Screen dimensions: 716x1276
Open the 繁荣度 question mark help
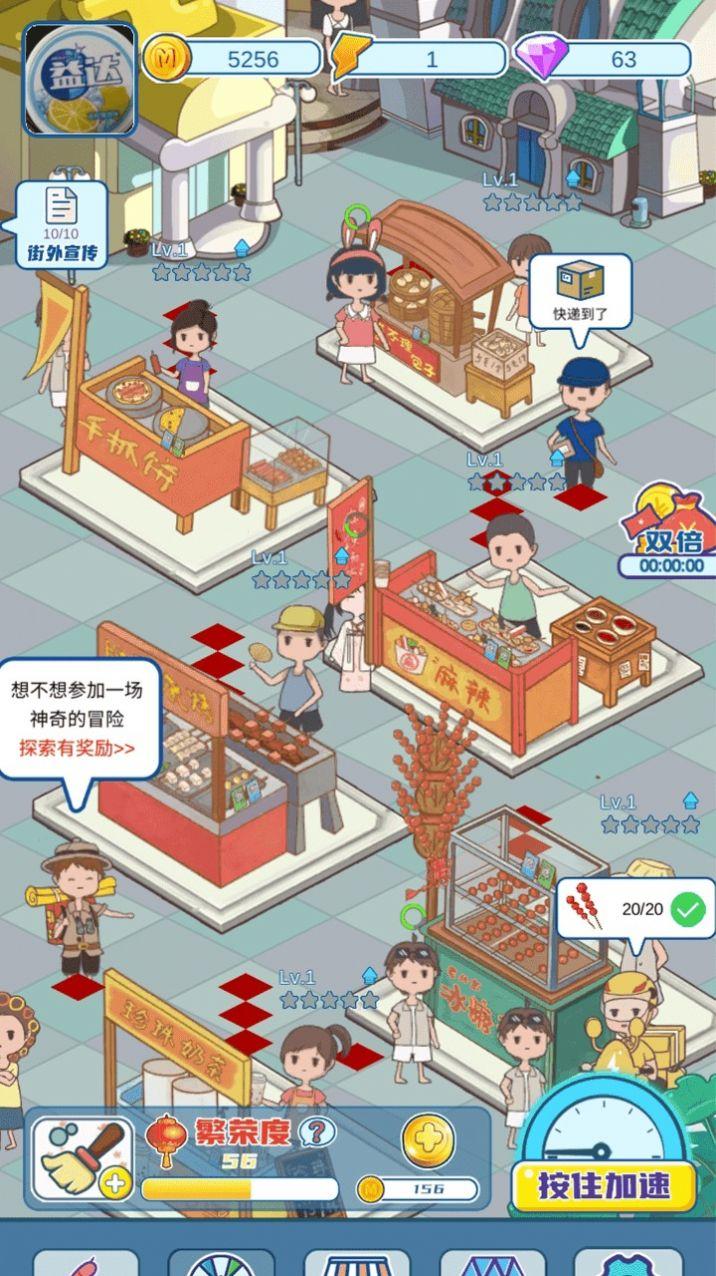point(317,1132)
